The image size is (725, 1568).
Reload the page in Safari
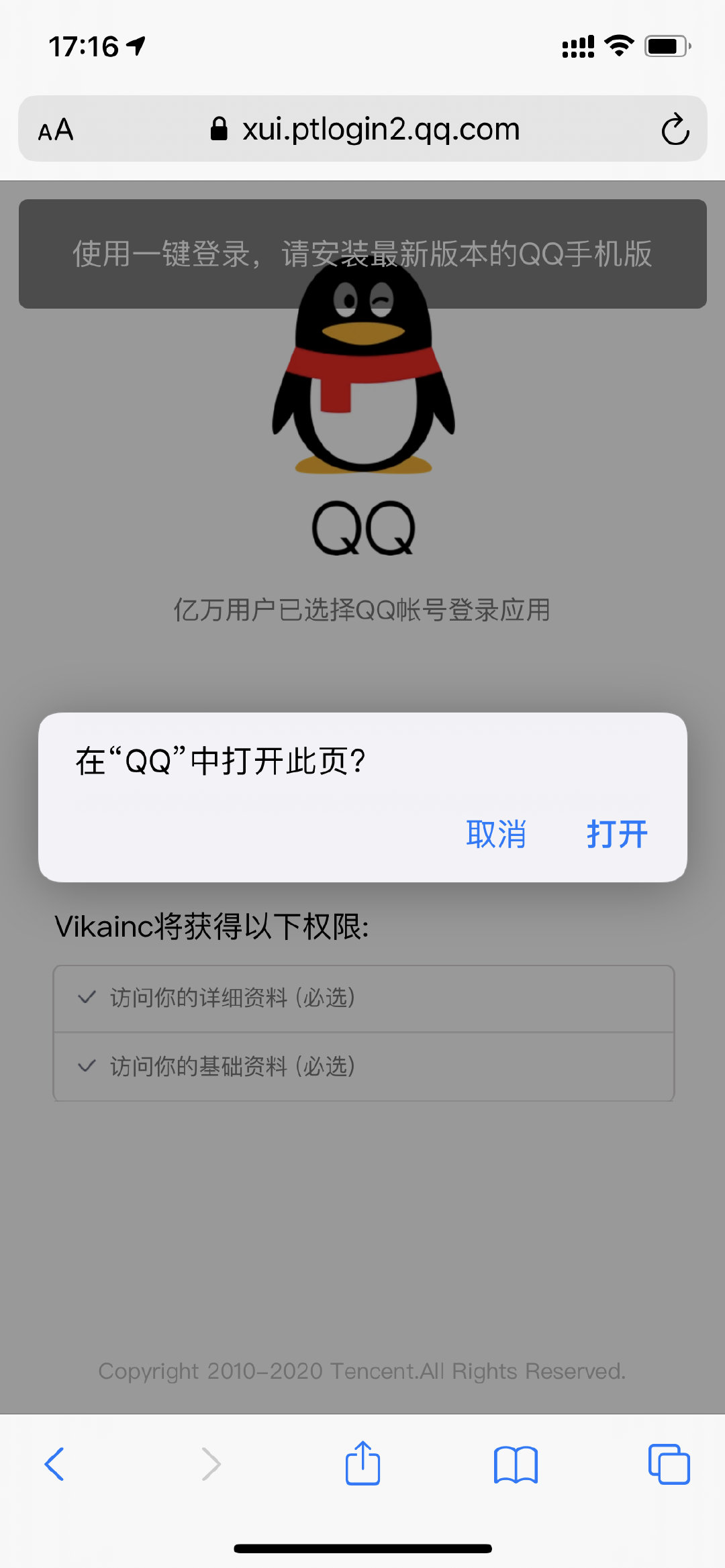point(675,129)
